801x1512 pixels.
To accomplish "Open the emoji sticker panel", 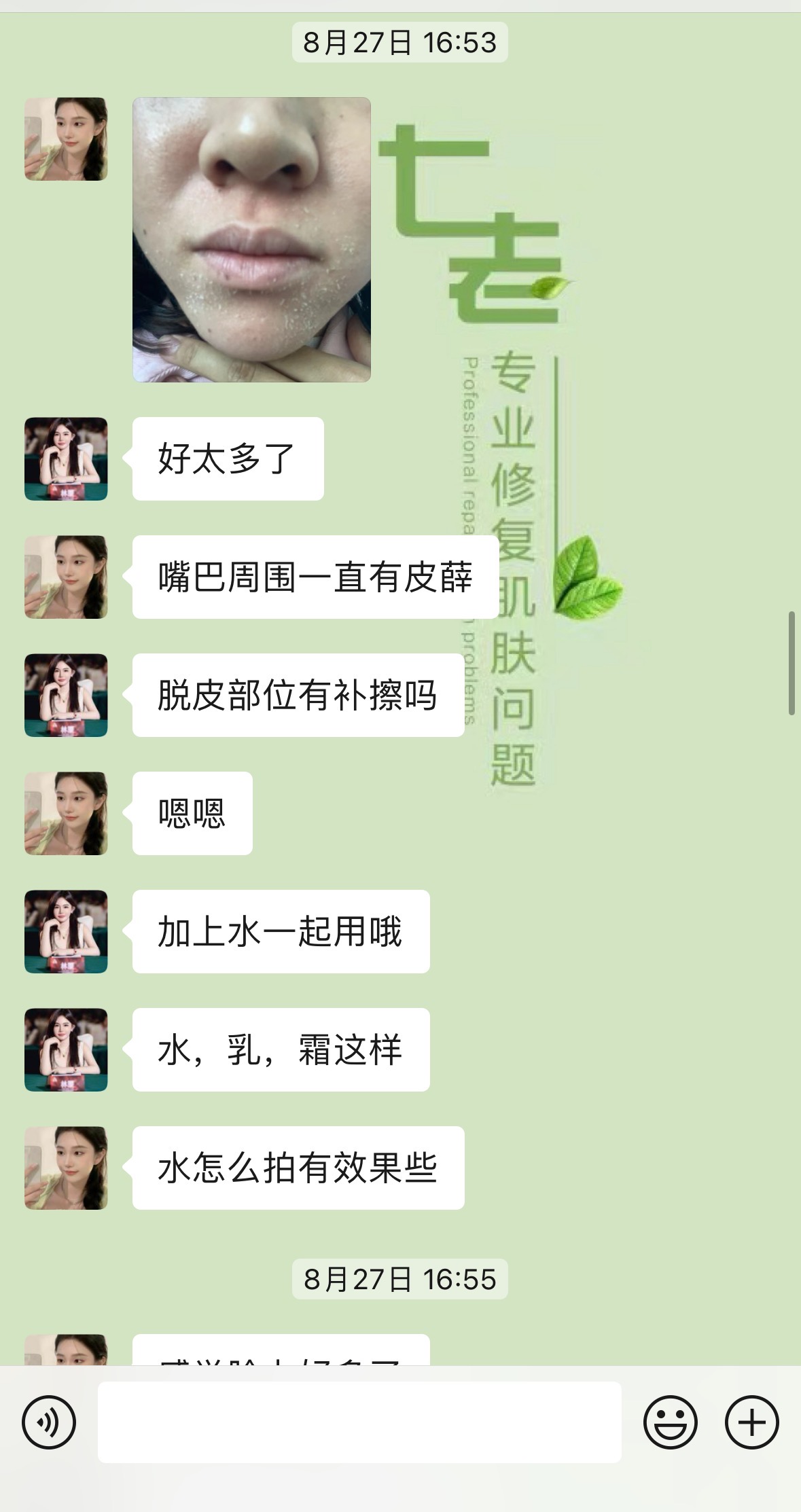I will click(670, 1422).
